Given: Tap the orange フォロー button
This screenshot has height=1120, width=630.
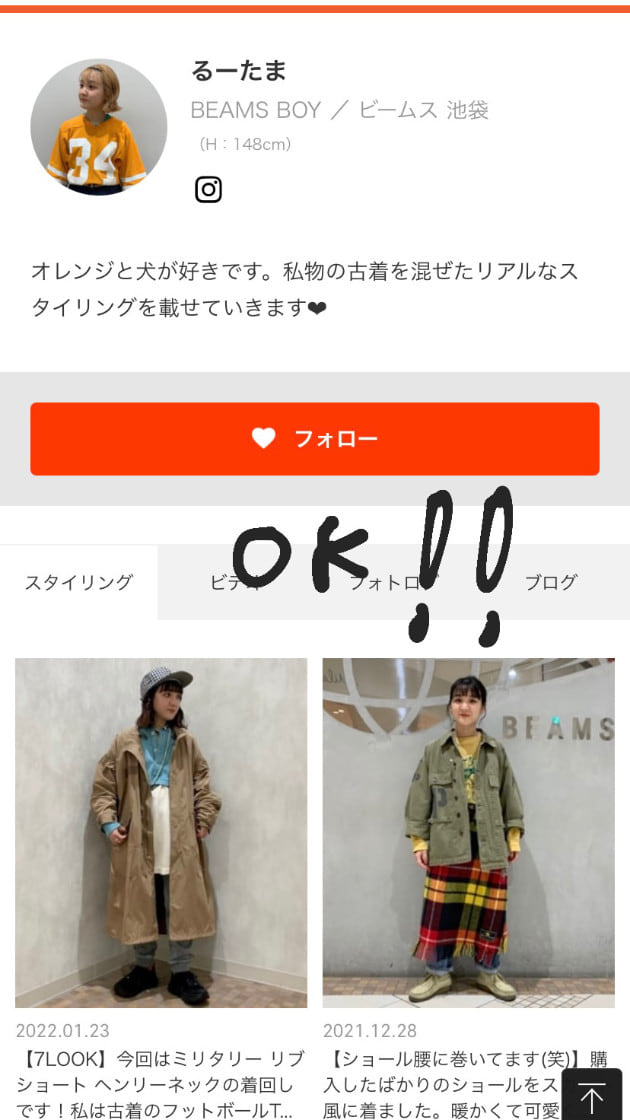Looking at the screenshot, I should [314, 439].
